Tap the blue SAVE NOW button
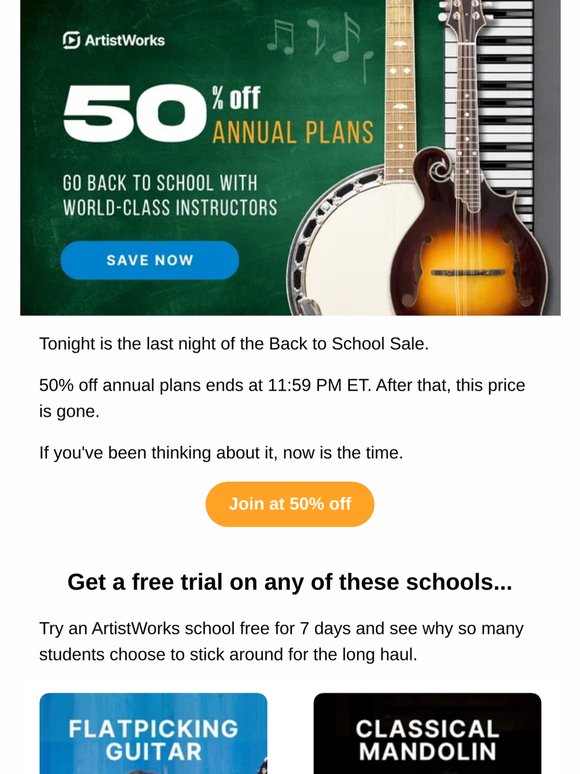This screenshot has height=774, width=580. 150,260
